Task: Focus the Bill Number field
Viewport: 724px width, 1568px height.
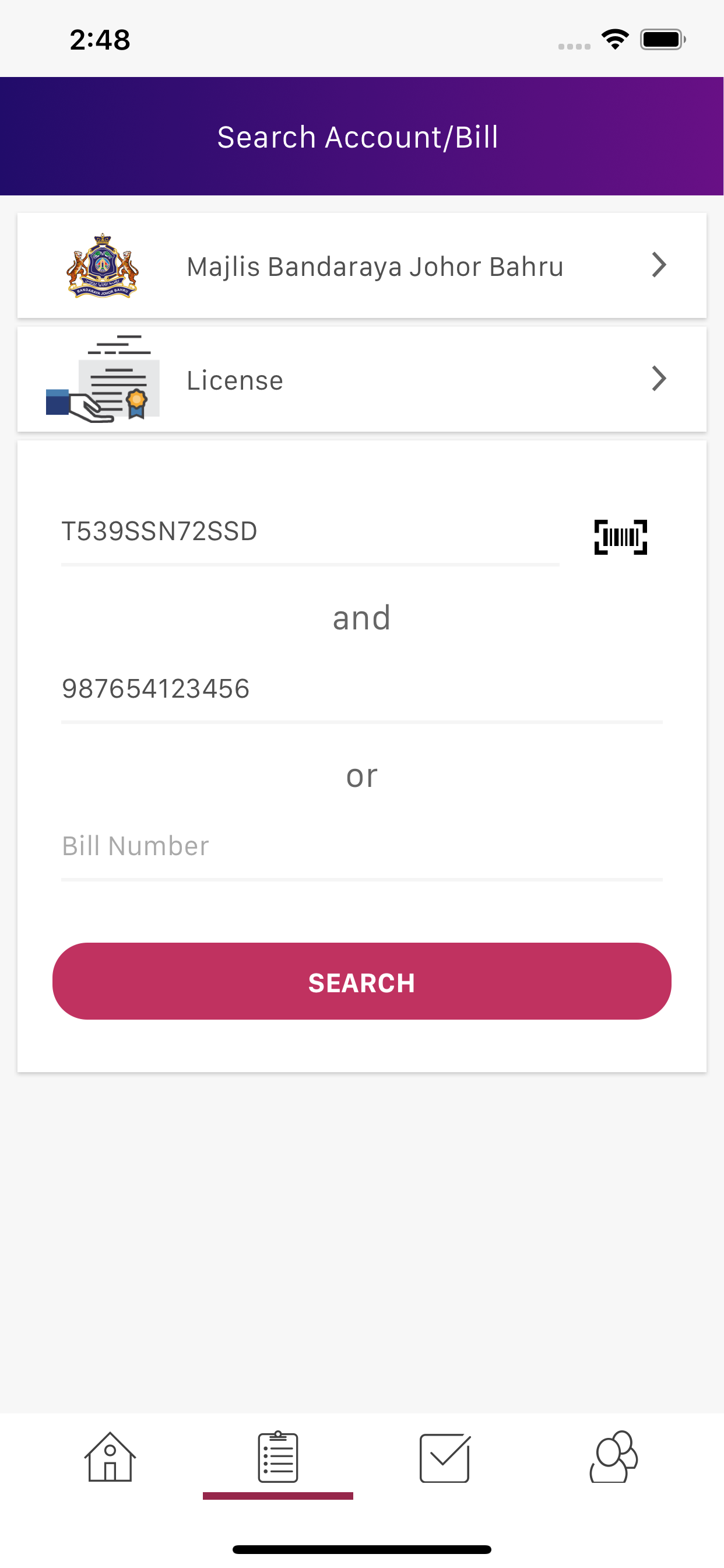Action: point(362,846)
